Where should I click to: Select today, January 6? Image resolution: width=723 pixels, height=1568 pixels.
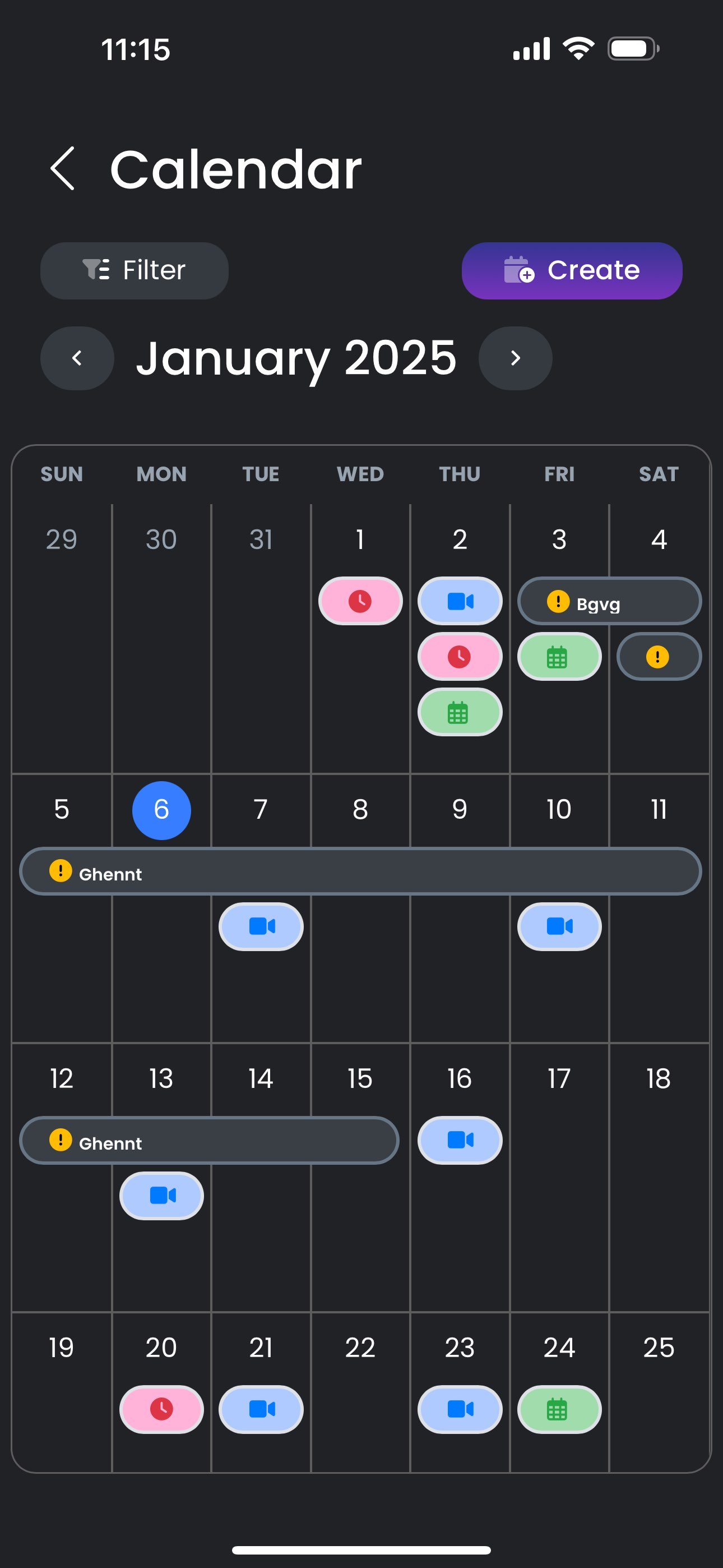click(x=161, y=810)
